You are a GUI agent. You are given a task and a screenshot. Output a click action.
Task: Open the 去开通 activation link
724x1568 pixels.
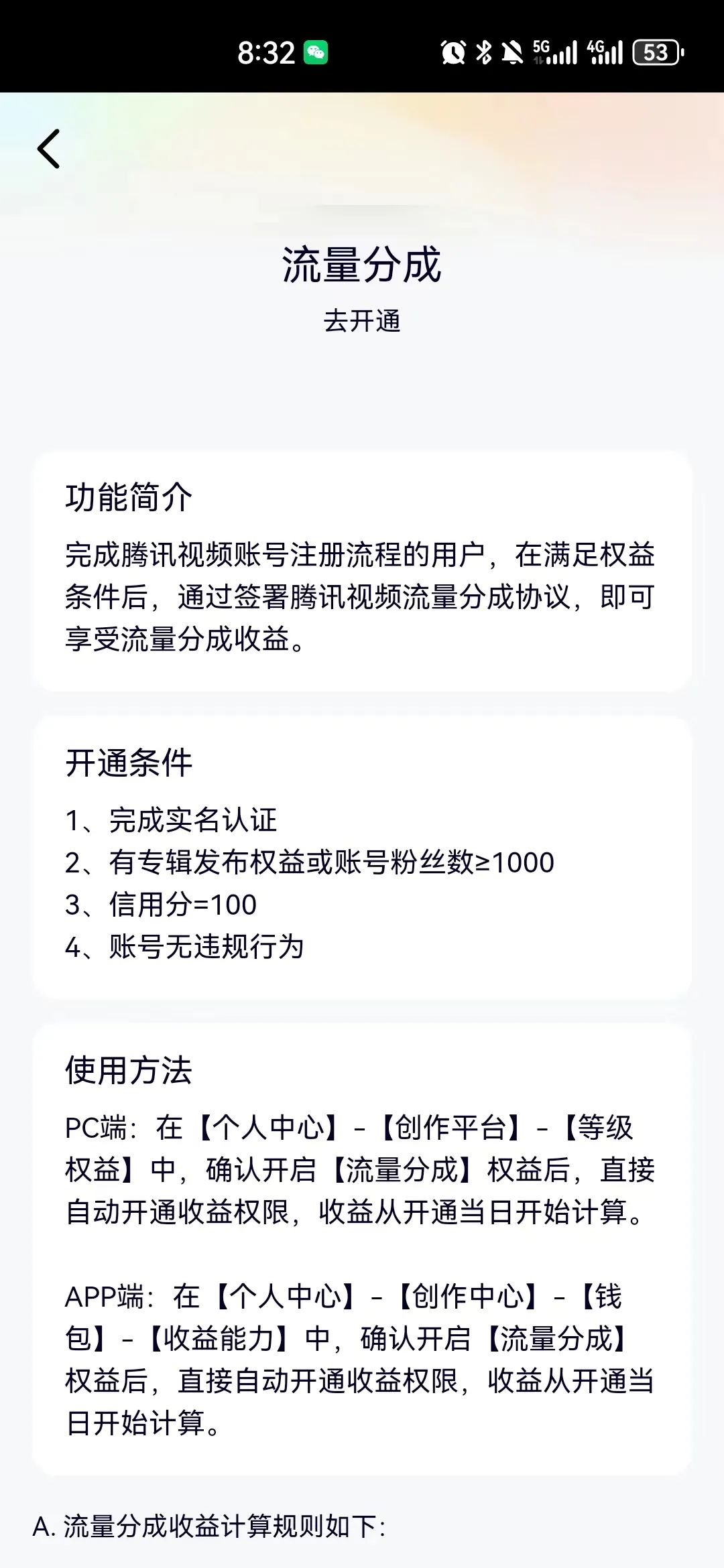361,320
